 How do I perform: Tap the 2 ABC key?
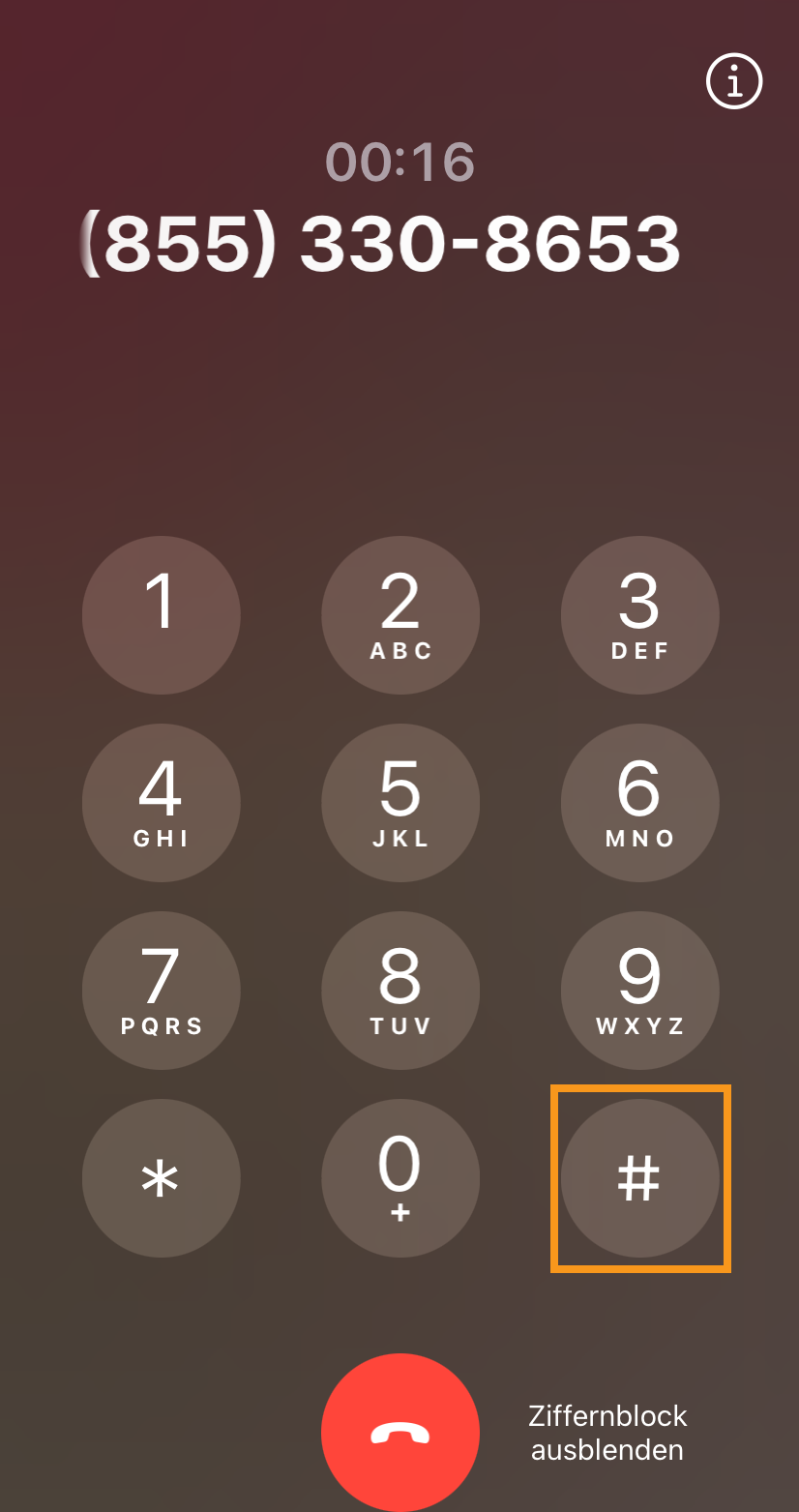pyautogui.click(x=399, y=615)
